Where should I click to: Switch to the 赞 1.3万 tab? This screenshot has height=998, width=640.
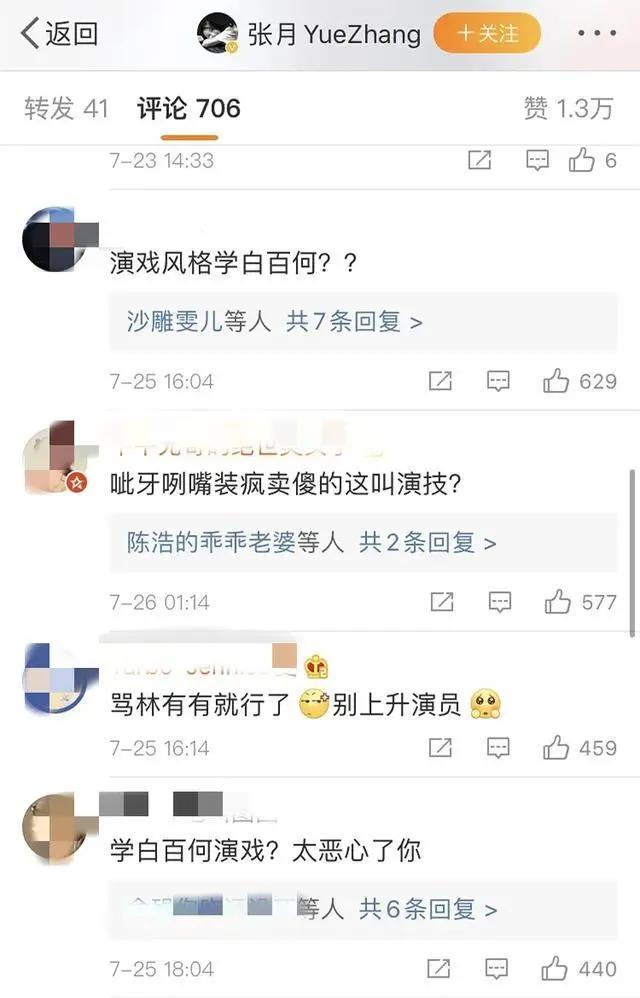click(568, 108)
